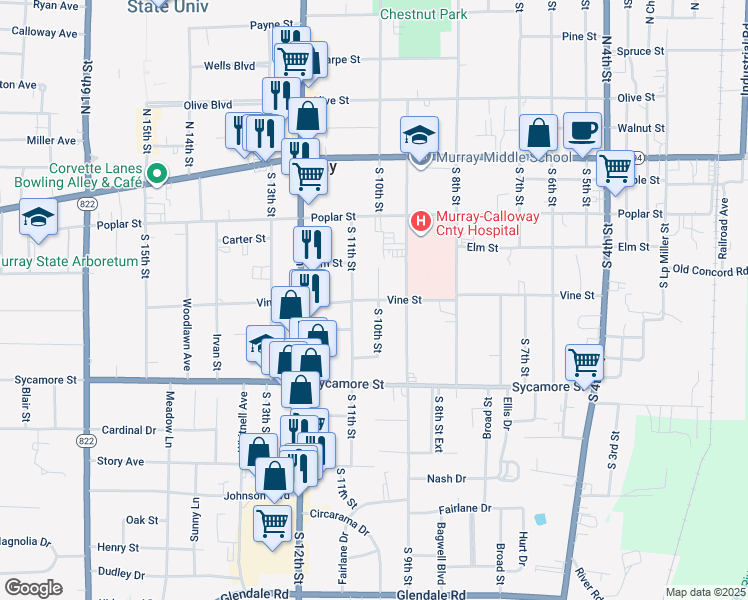Select the Murray-Calloway Cnty Hospital marker
Screen dimensions: 748x600
click(x=421, y=220)
